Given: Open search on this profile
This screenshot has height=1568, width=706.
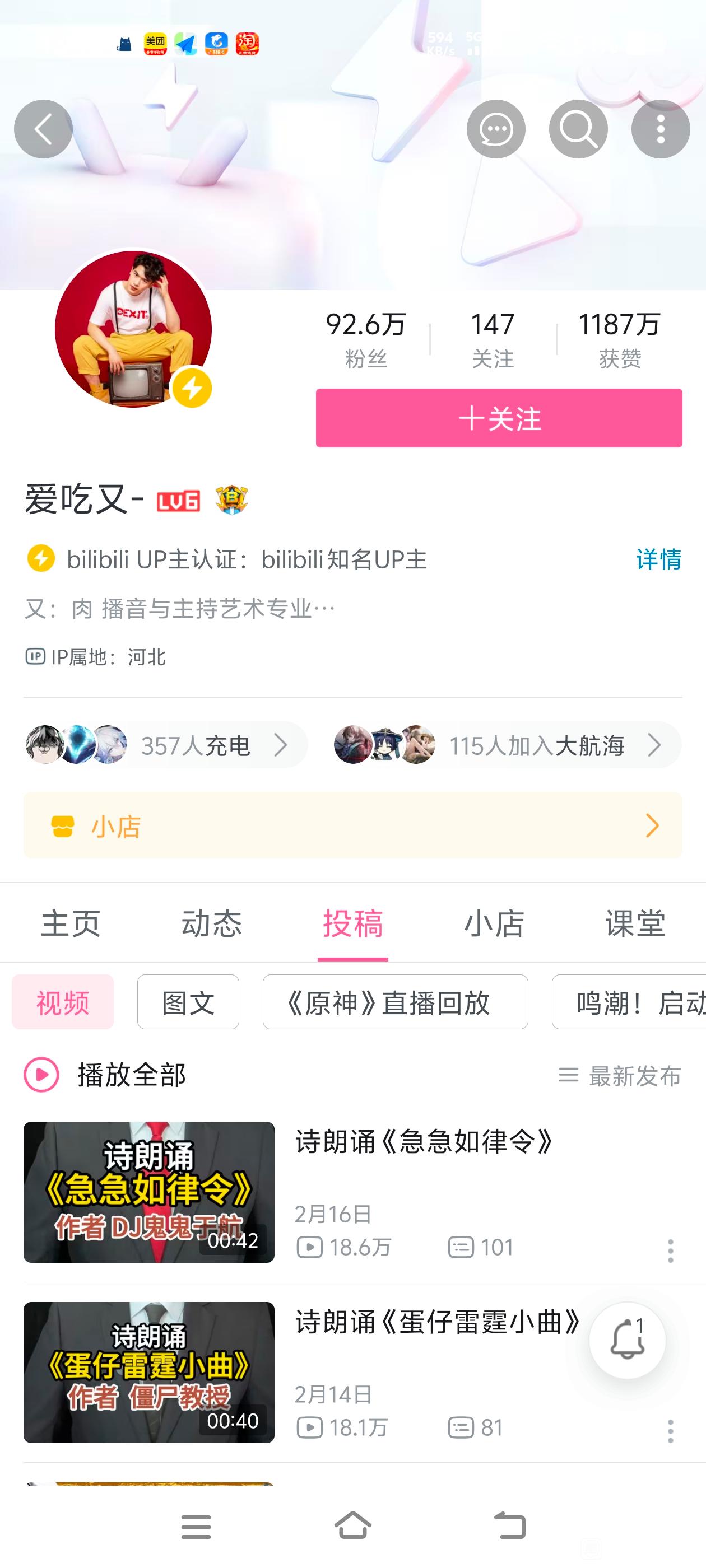Looking at the screenshot, I should coord(578,129).
